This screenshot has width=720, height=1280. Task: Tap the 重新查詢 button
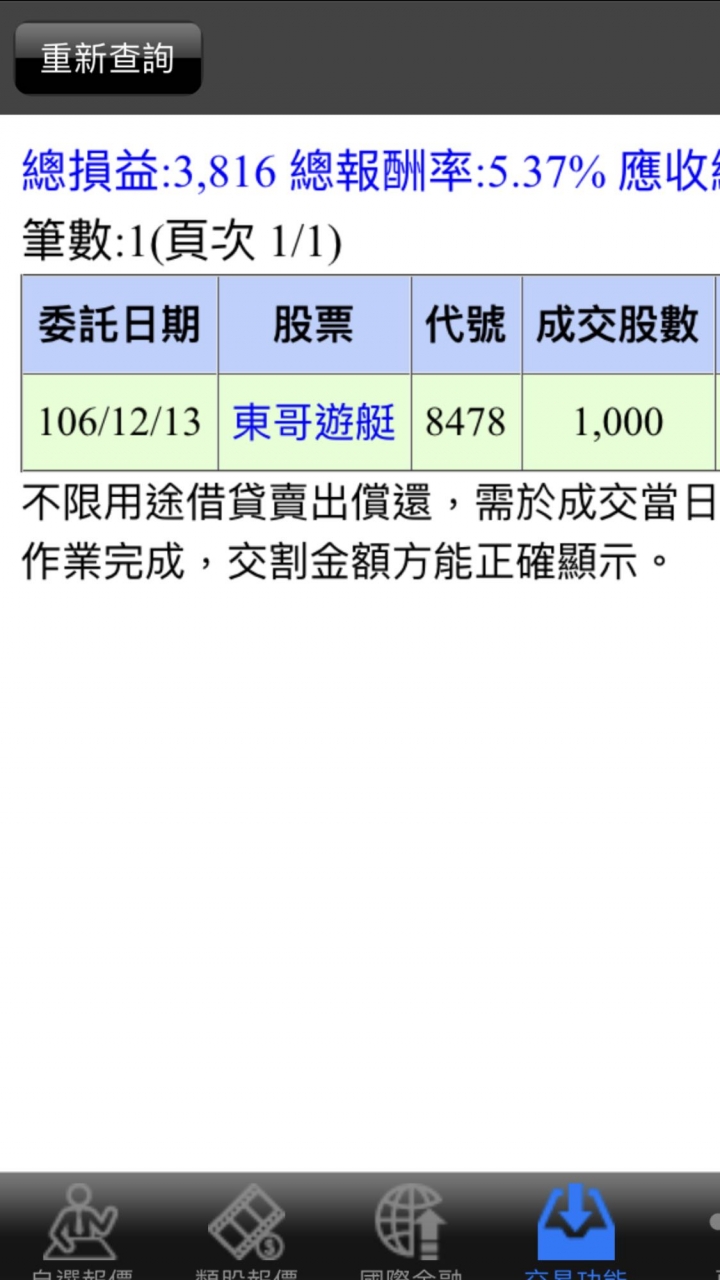pos(108,58)
